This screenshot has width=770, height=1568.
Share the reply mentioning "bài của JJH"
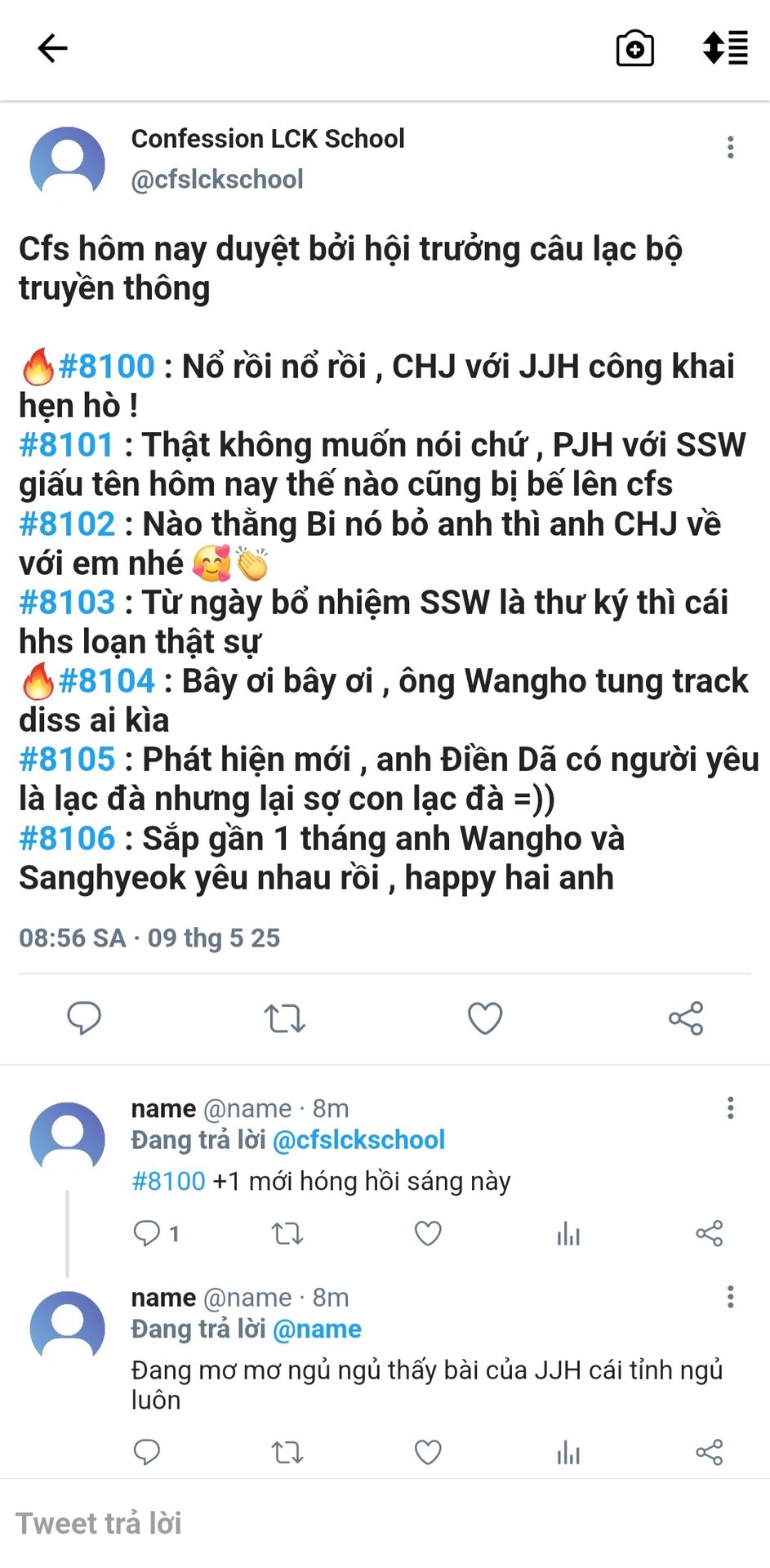pos(710,1452)
